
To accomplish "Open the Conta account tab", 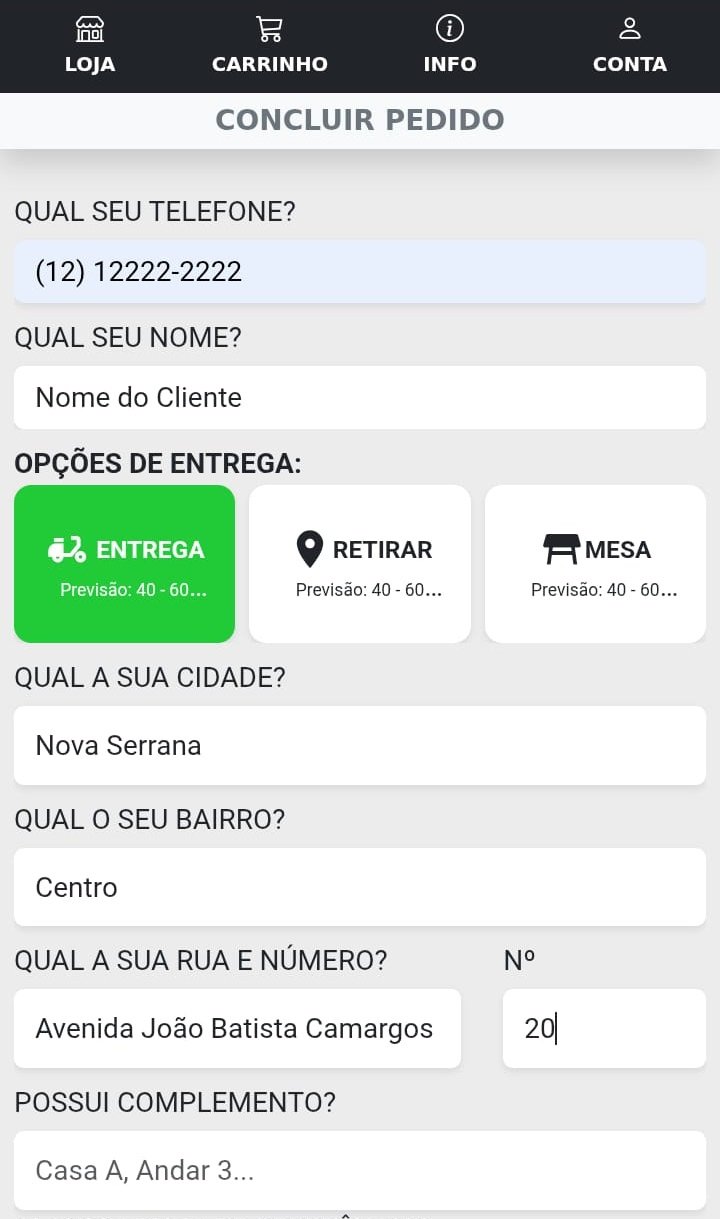I will tap(629, 46).
